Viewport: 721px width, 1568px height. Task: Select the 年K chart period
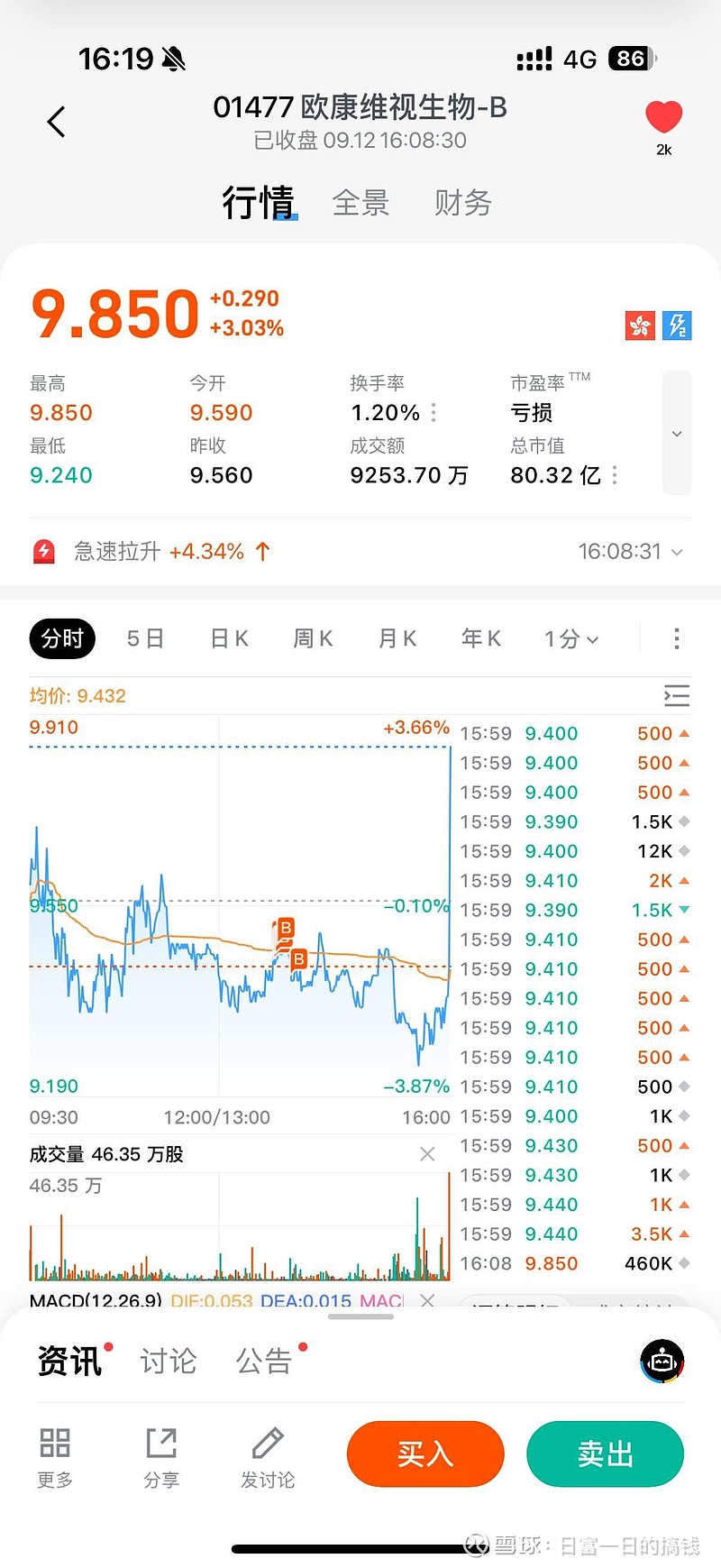(x=481, y=639)
